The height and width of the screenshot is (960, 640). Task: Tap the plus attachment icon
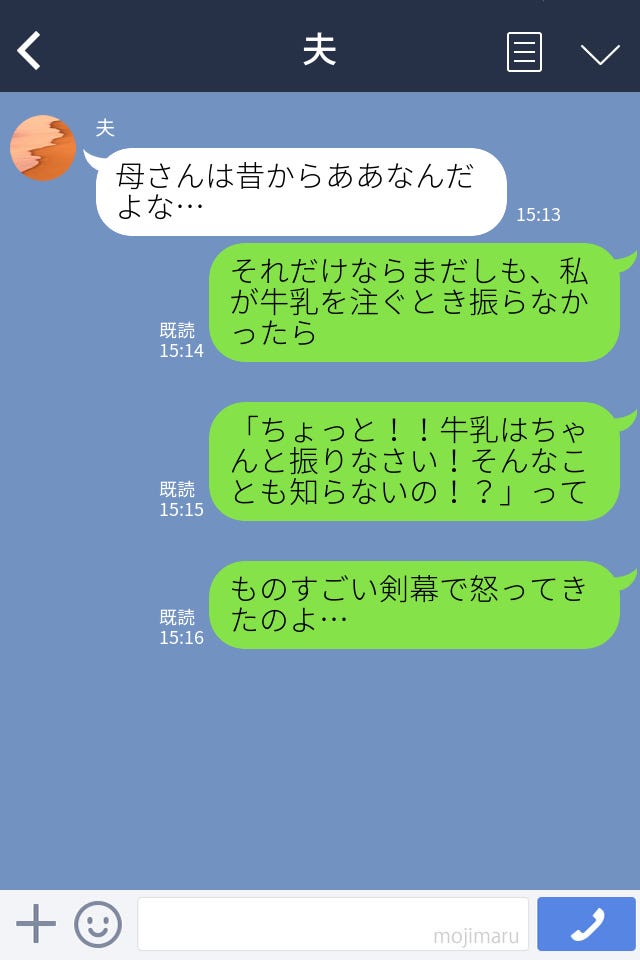pos(36,924)
